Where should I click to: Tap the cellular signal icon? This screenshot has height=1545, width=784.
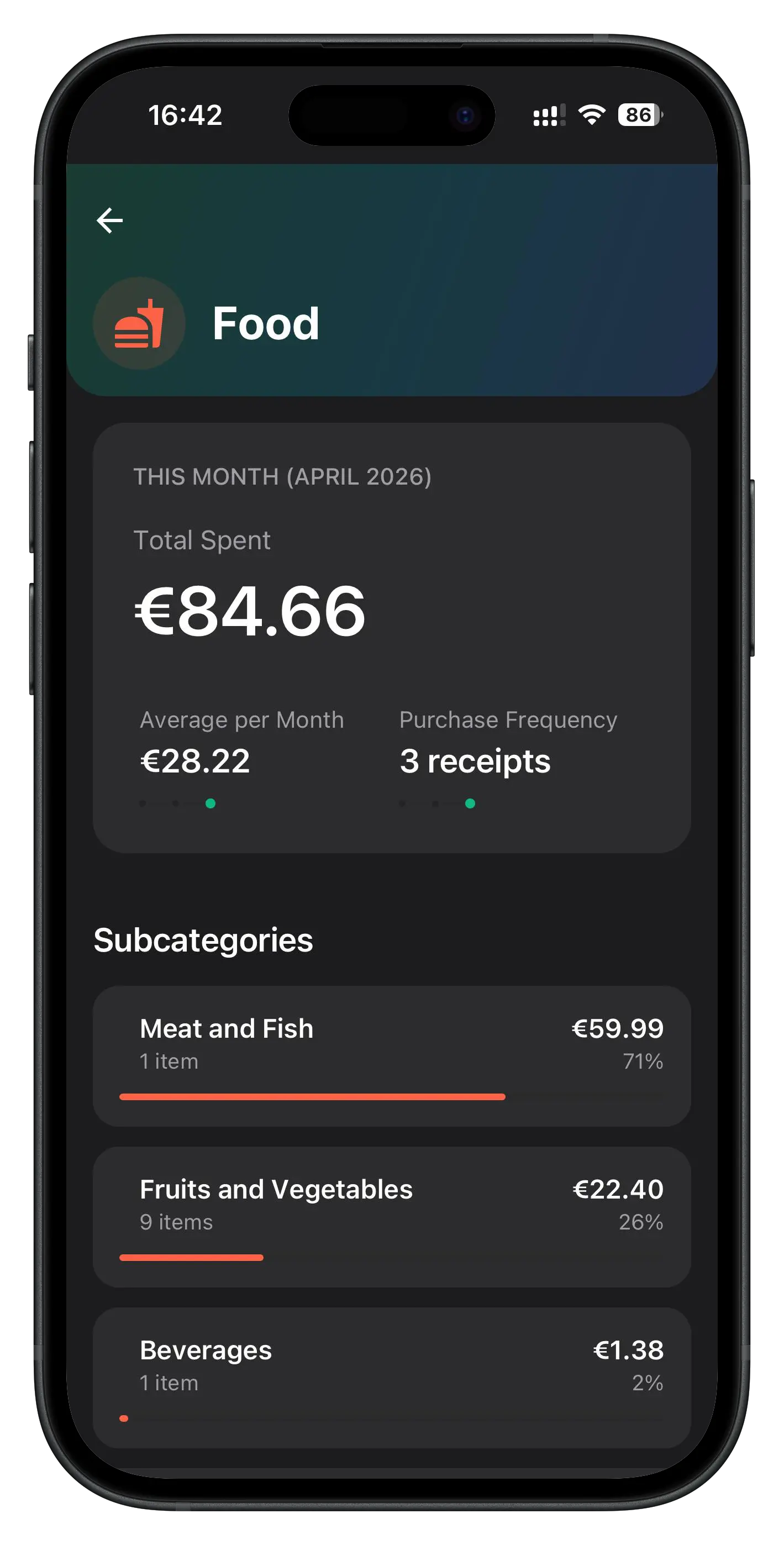(x=546, y=114)
